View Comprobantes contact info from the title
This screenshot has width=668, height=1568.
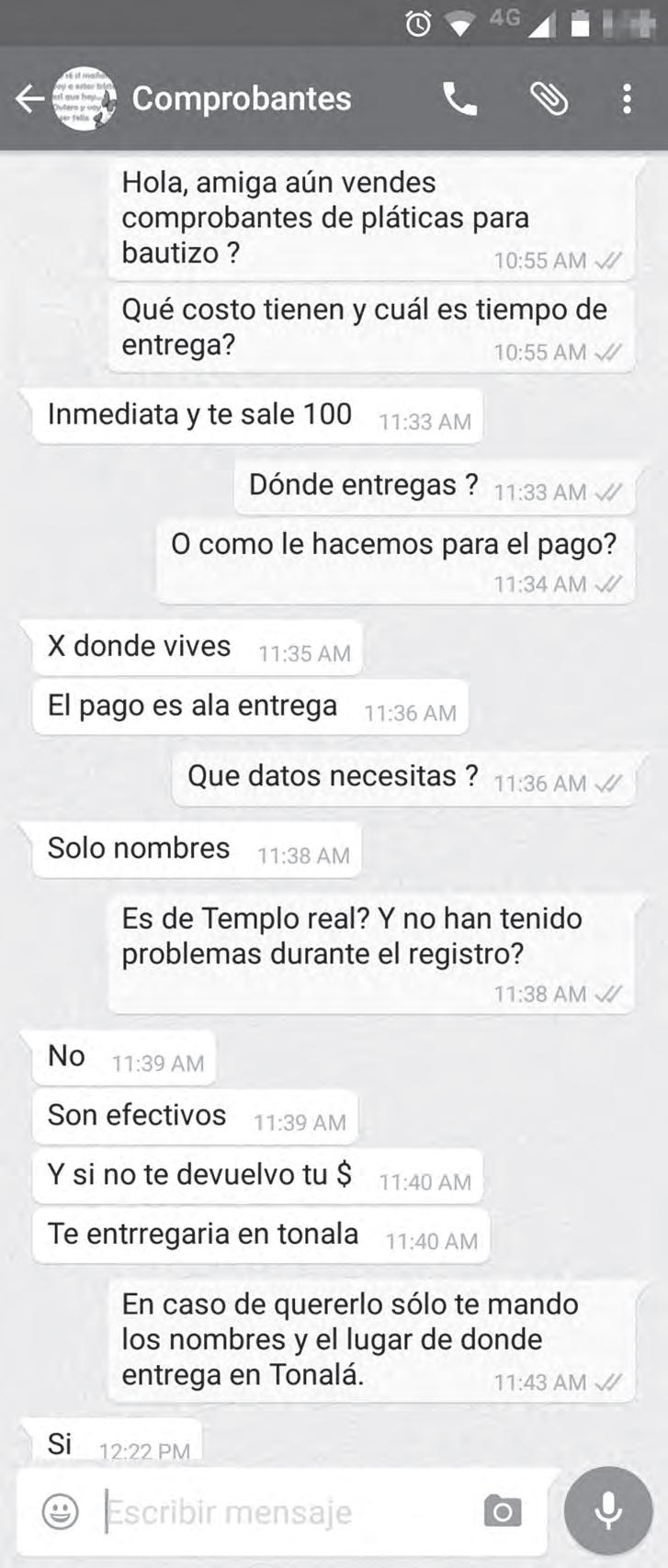click(242, 99)
